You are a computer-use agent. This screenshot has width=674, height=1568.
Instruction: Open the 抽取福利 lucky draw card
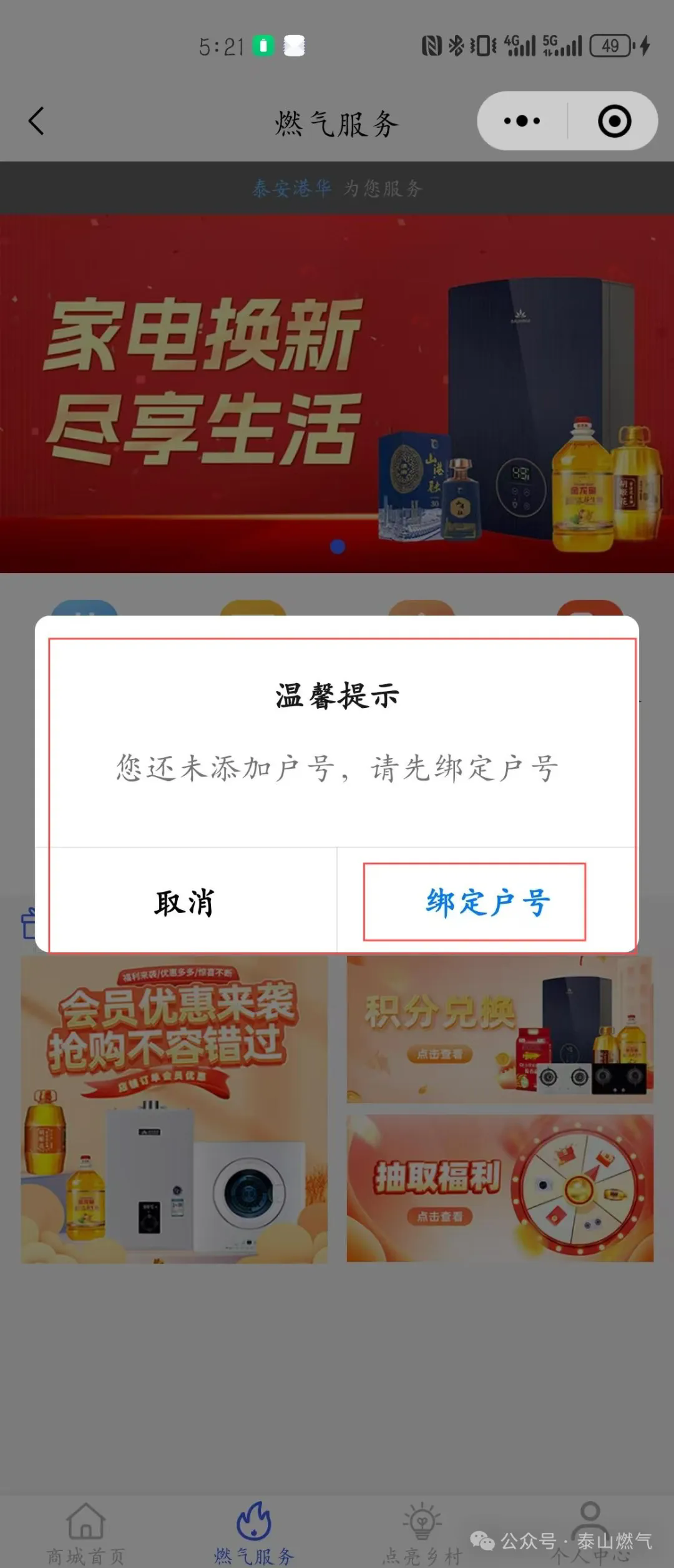[x=500, y=1188]
